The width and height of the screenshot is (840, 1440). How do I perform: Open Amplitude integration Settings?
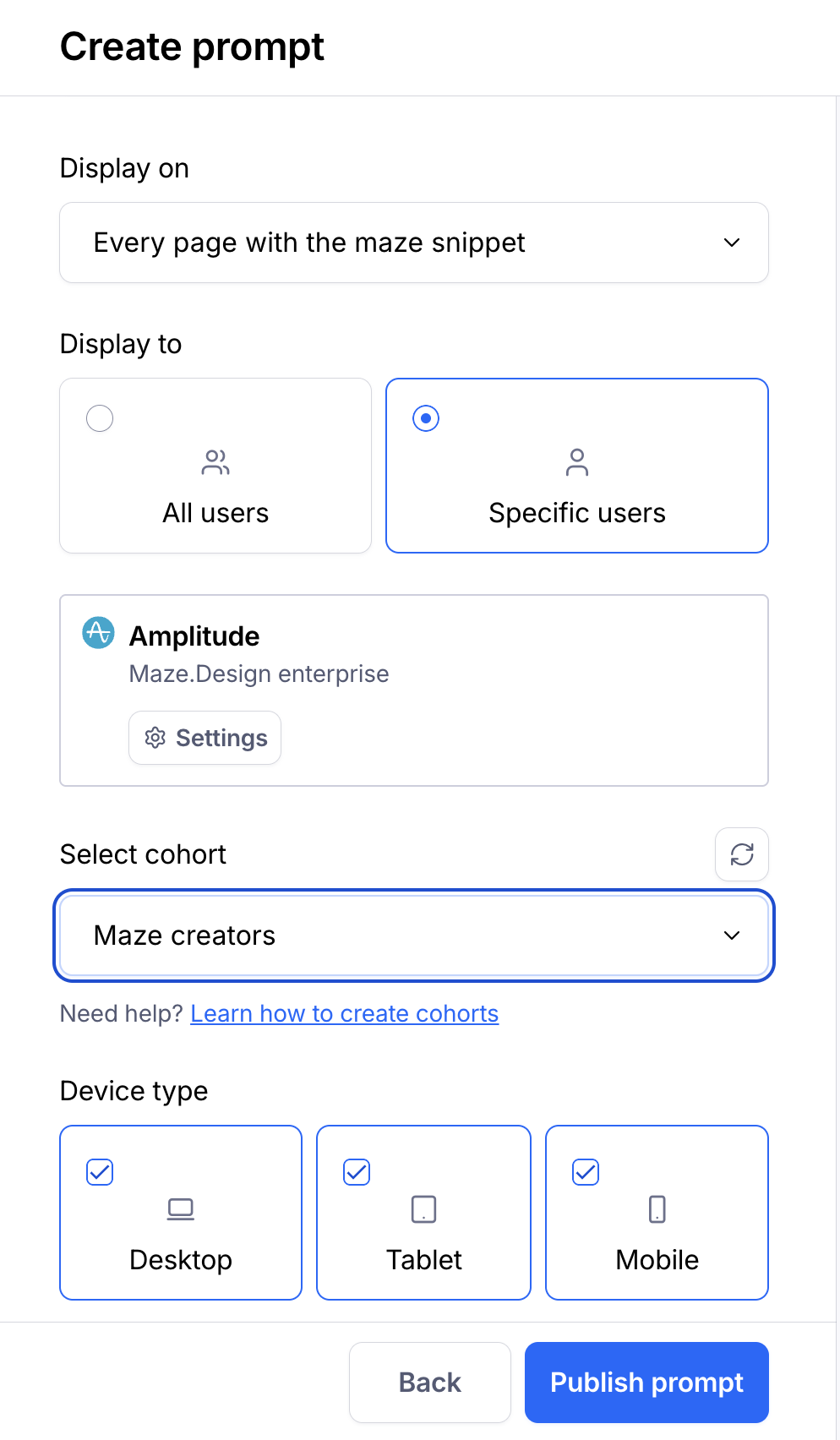coord(205,738)
